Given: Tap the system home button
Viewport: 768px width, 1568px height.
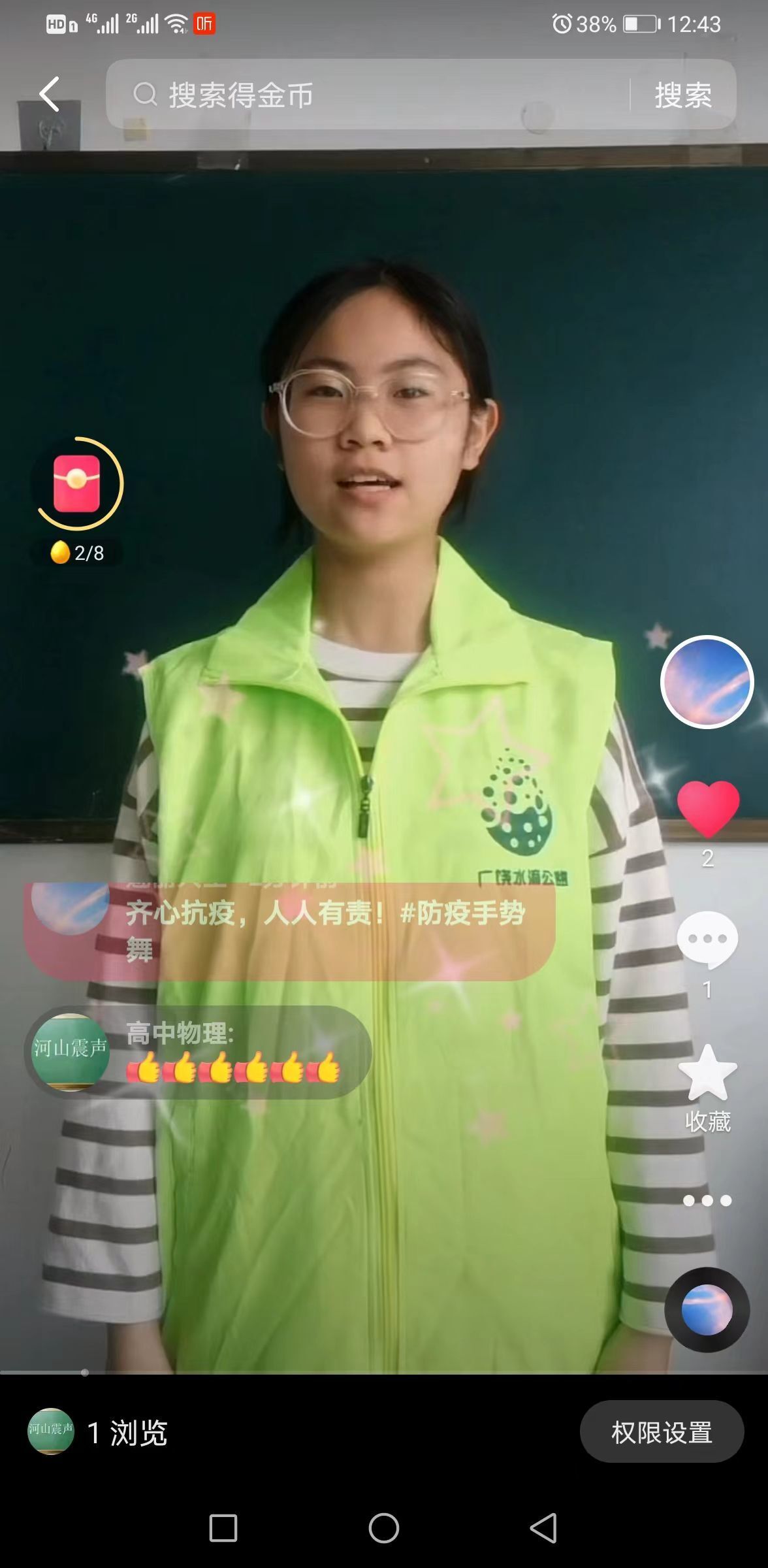Looking at the screenshot, I should tap(384, 1528).
